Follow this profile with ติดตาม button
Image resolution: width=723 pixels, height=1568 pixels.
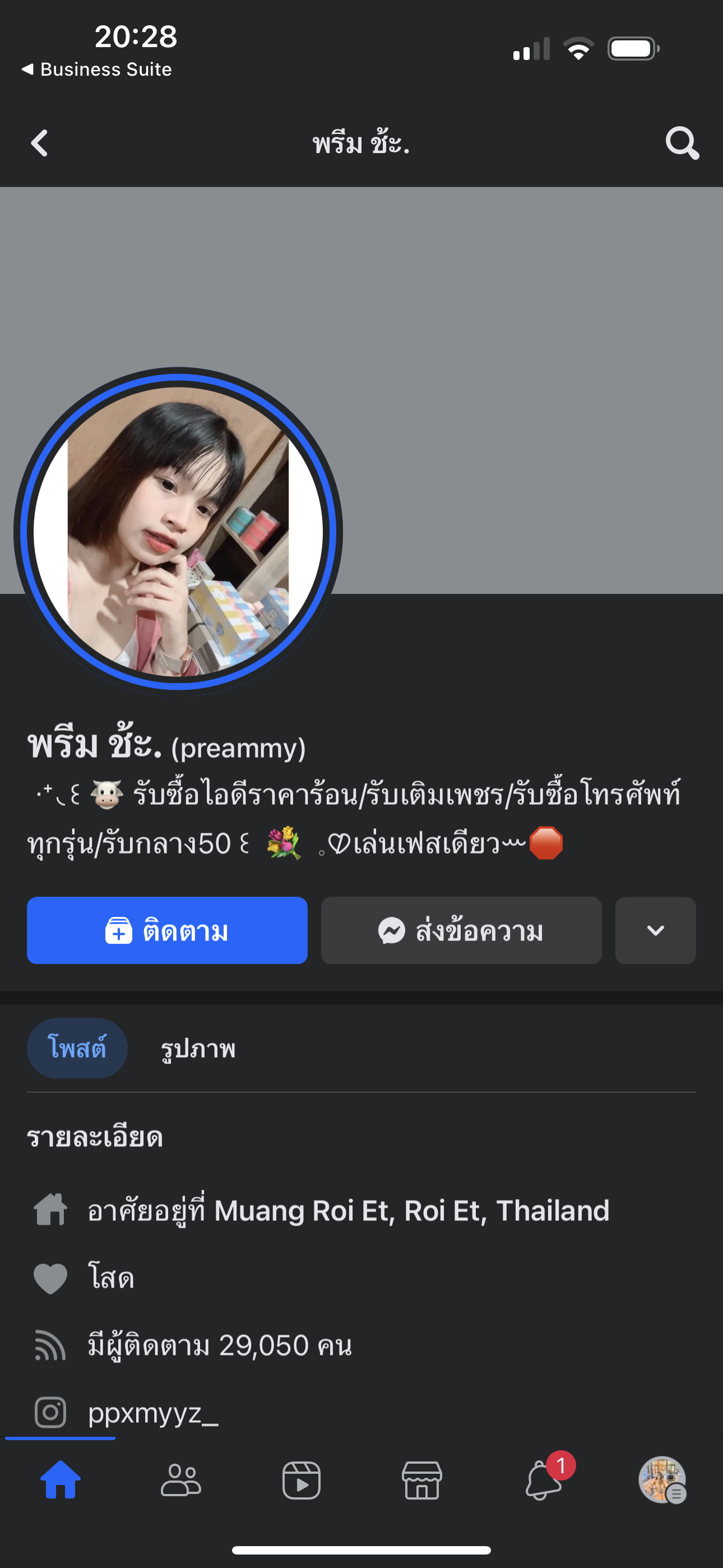click(x=167, y=930)
